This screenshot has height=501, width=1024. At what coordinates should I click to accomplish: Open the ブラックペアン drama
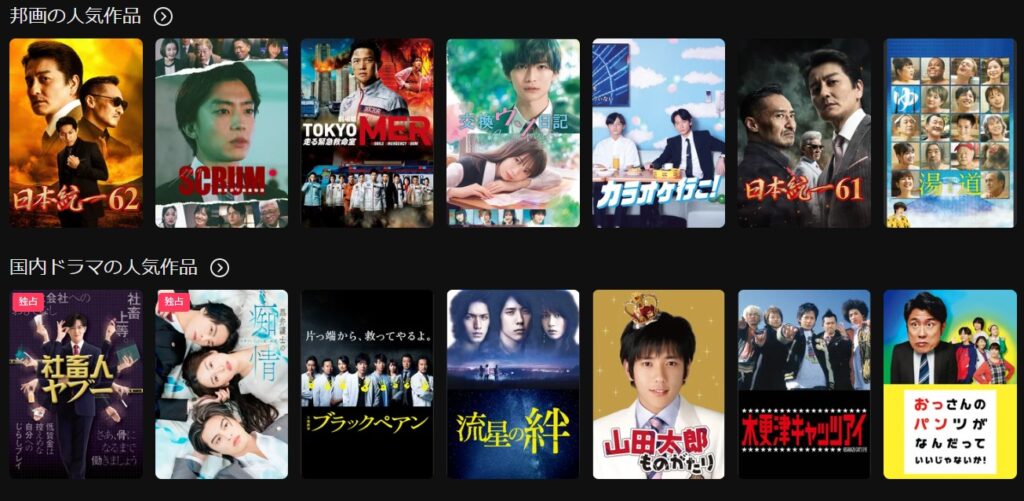(367, 384)
